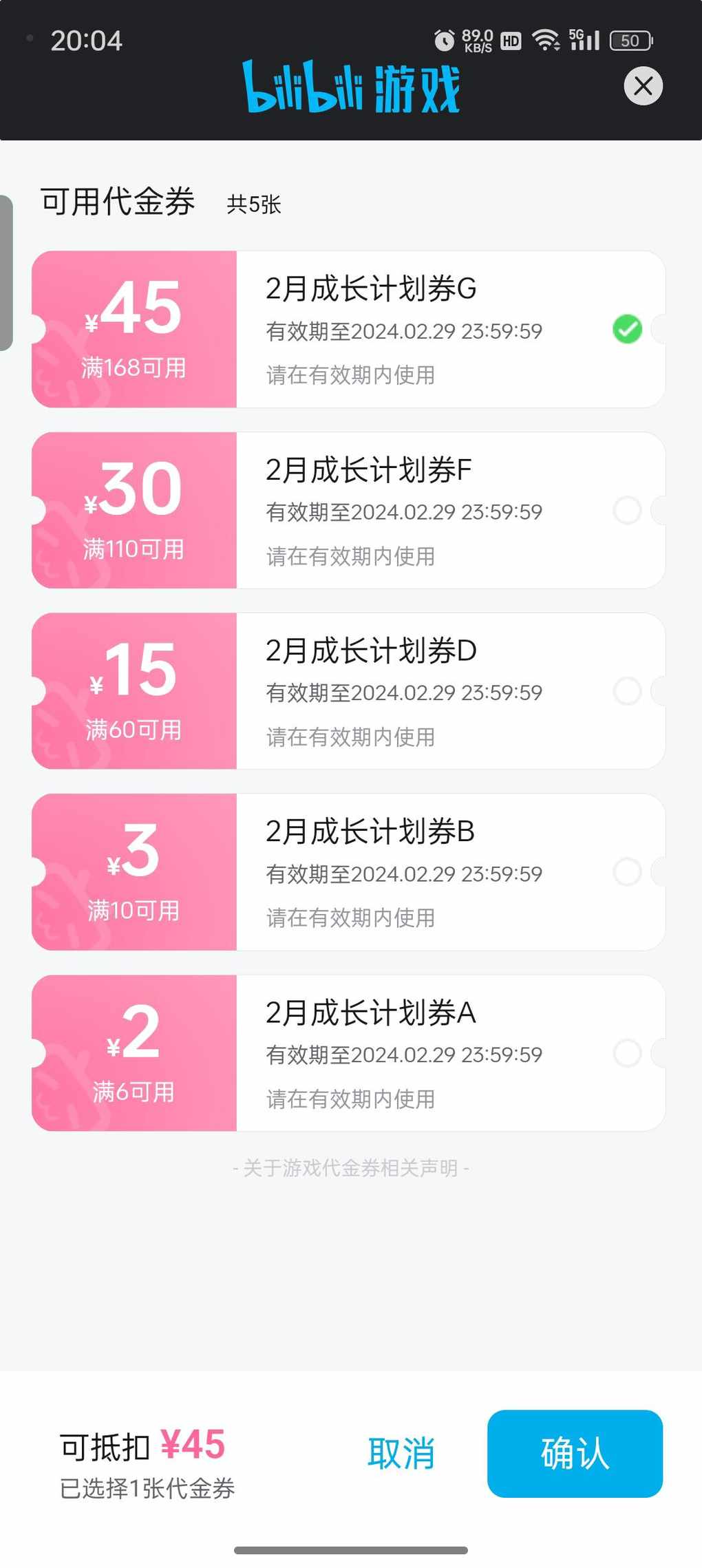
Task: Pick the ¥3 voucher 2月成长计划券B
Action: [x=627, y=872]
